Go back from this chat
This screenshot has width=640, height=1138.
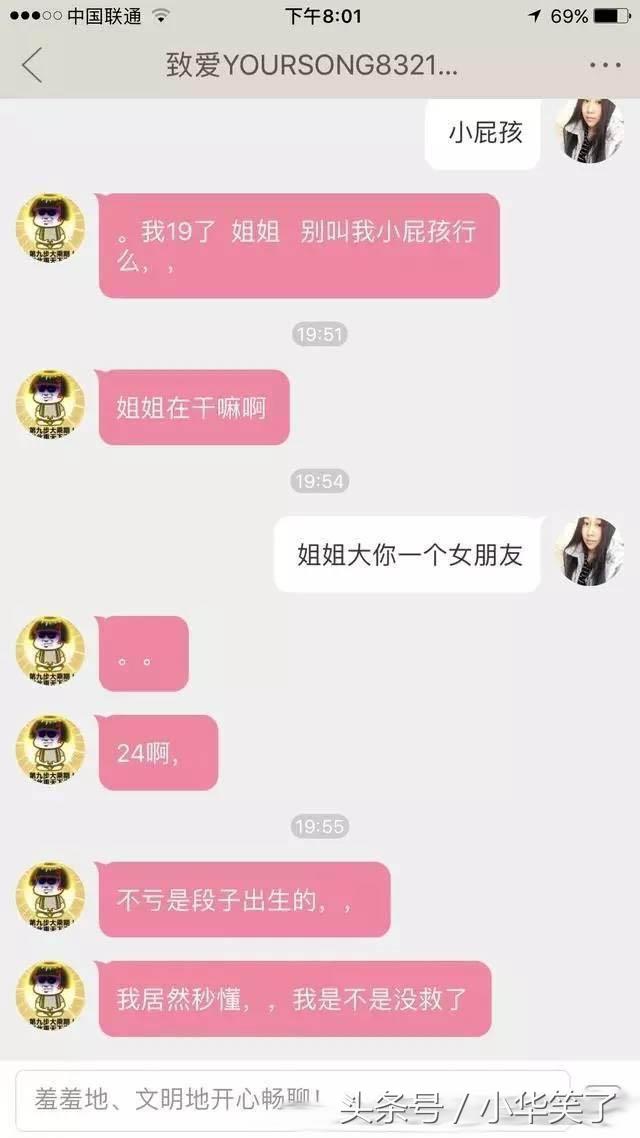(32, 65)
